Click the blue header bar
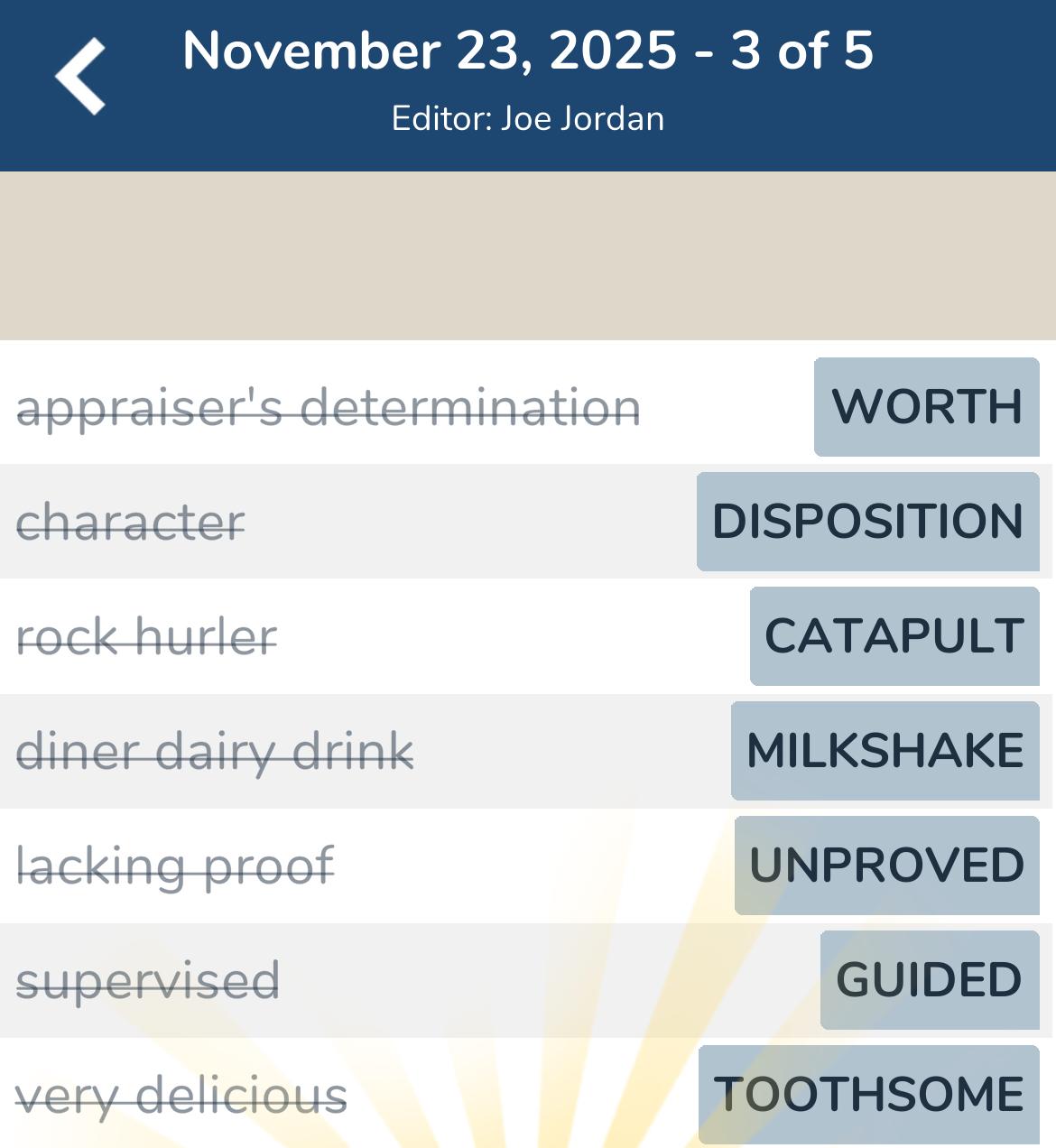This screenshot has height=1148, width=1056. point(528,84)
